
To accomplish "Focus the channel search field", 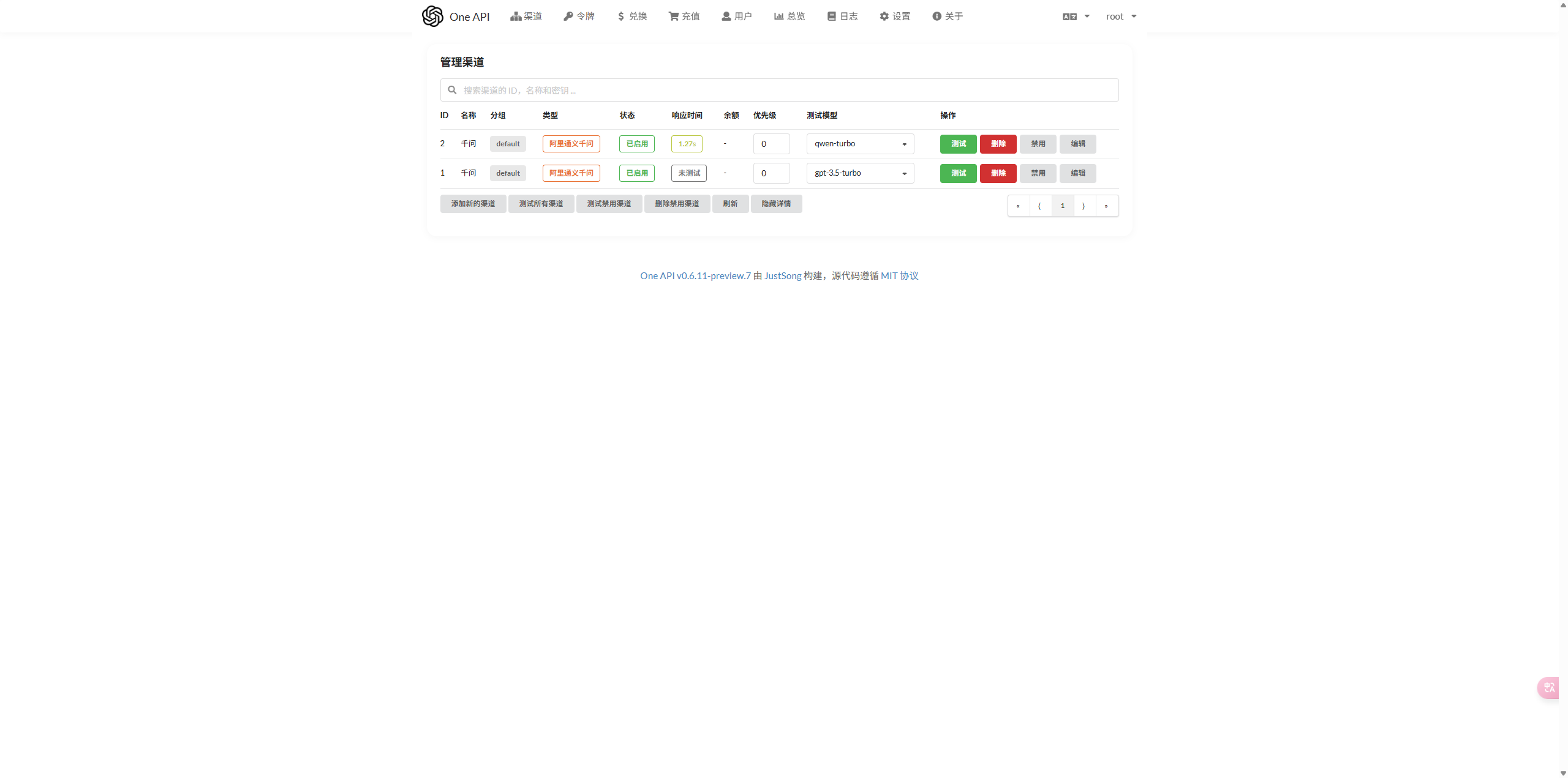I will [x=779, y=90].
